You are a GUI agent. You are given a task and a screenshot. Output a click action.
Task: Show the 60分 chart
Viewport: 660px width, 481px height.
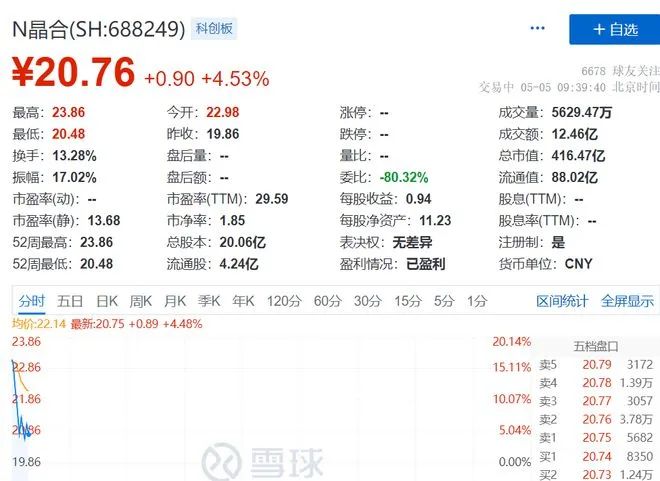click(x=327, y=301)
